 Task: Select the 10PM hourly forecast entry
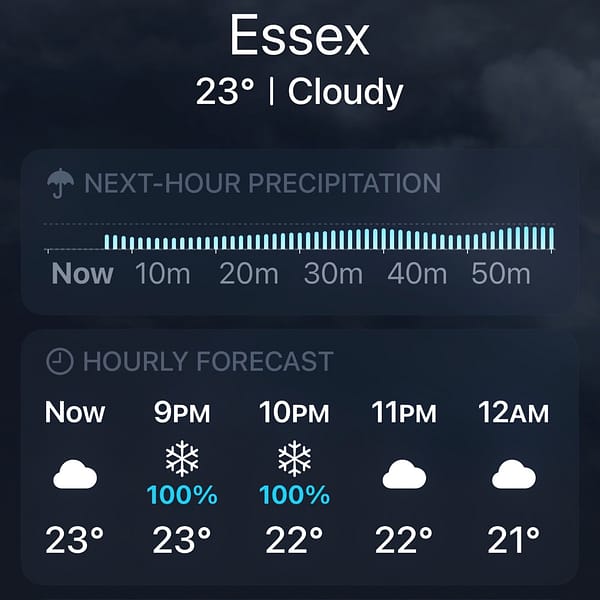[293, 476]
